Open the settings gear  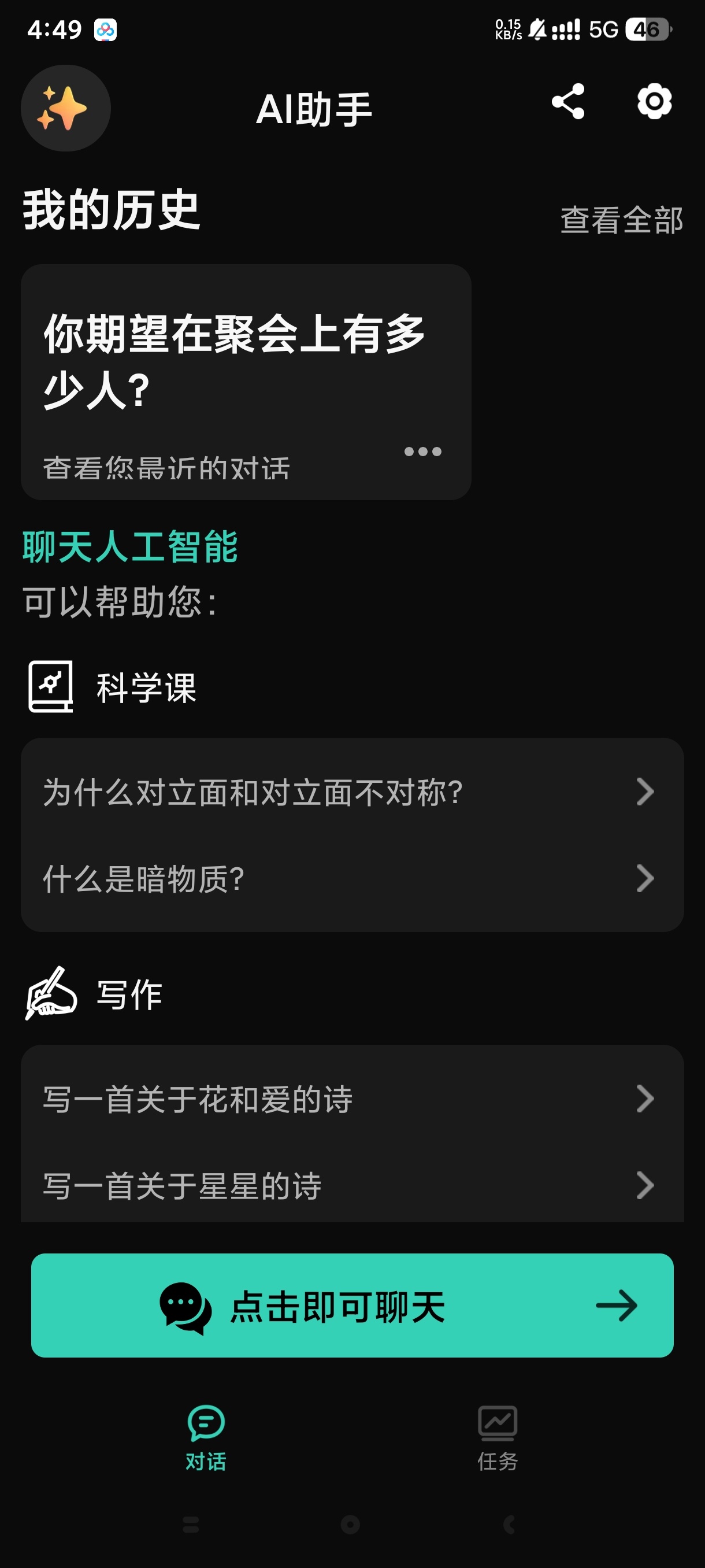[x=654, y=102]
